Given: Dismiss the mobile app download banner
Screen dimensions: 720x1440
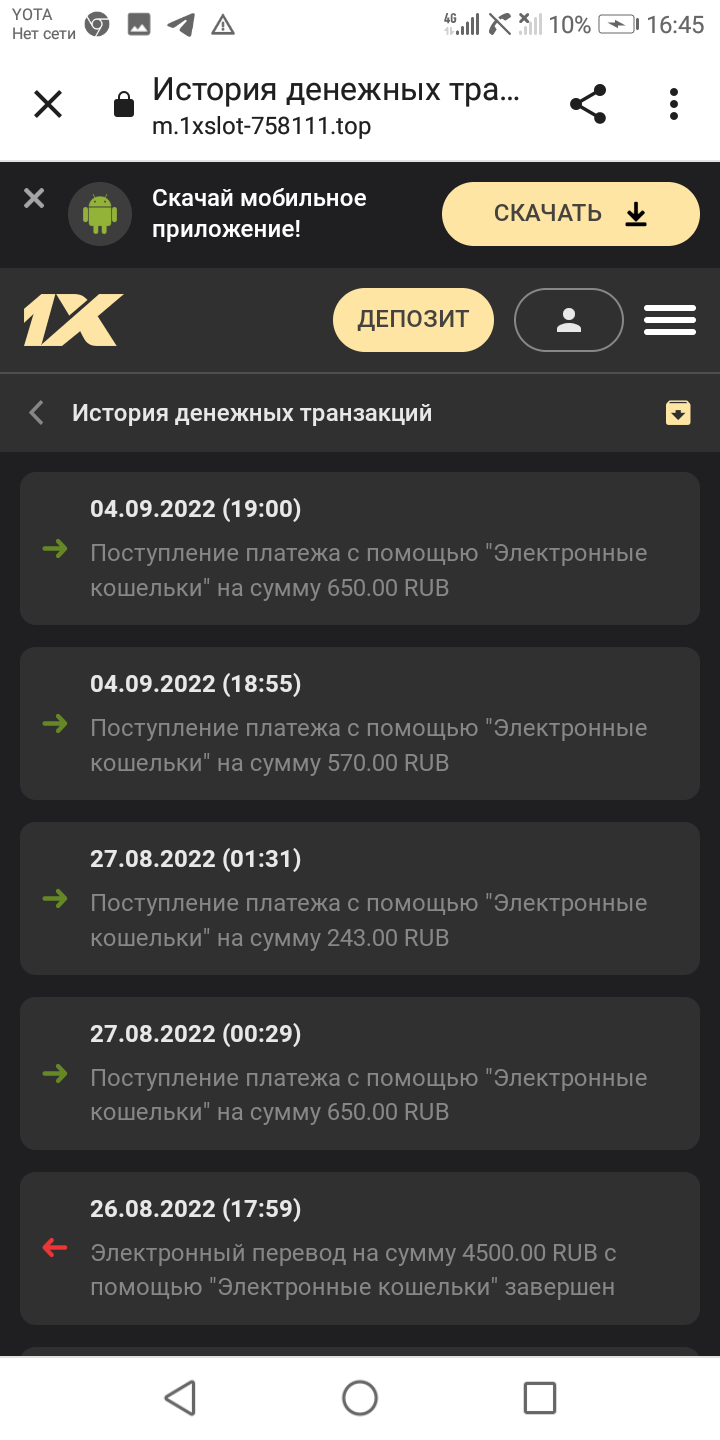Looking at the screenshot, I should click(x=34, y=198).
